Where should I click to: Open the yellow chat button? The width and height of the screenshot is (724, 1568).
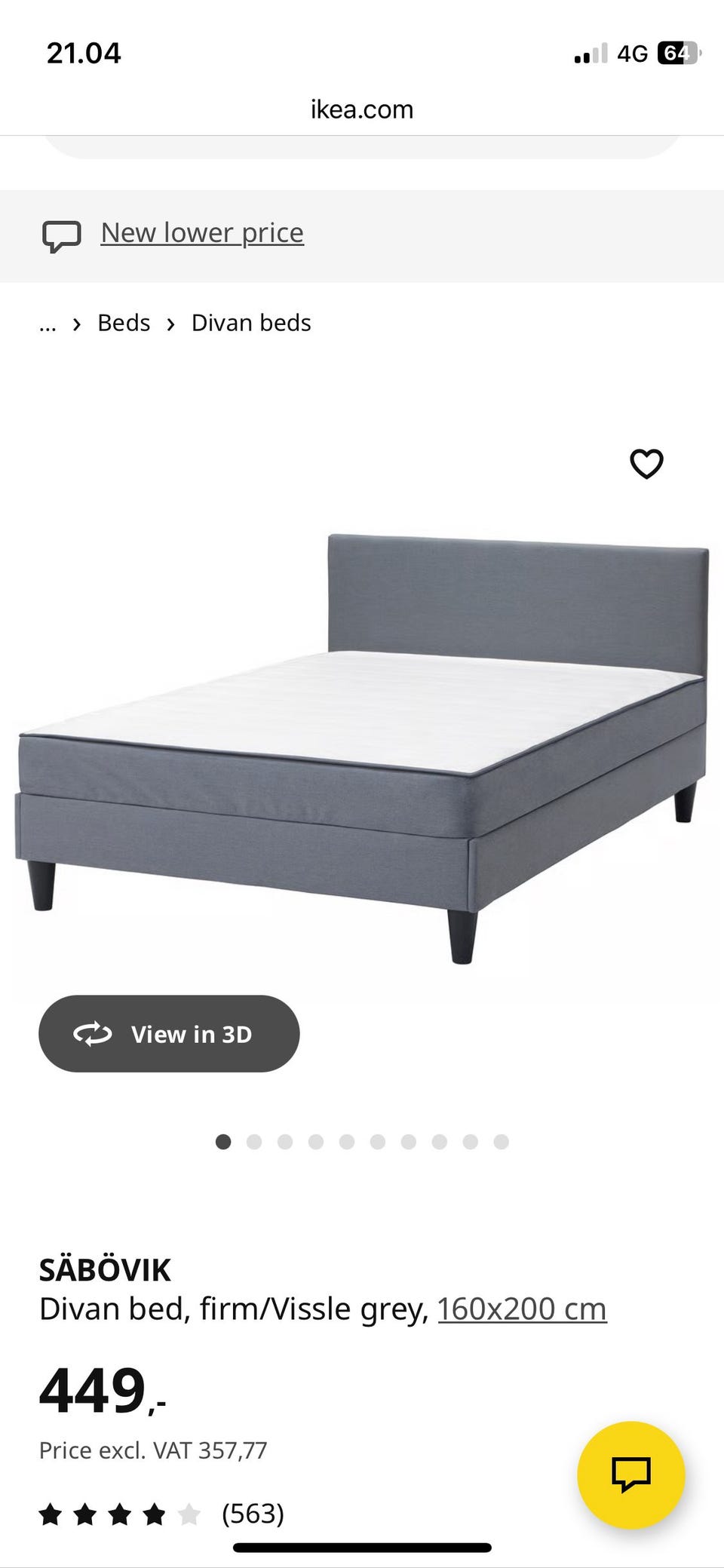click(x=630, y=1474)
